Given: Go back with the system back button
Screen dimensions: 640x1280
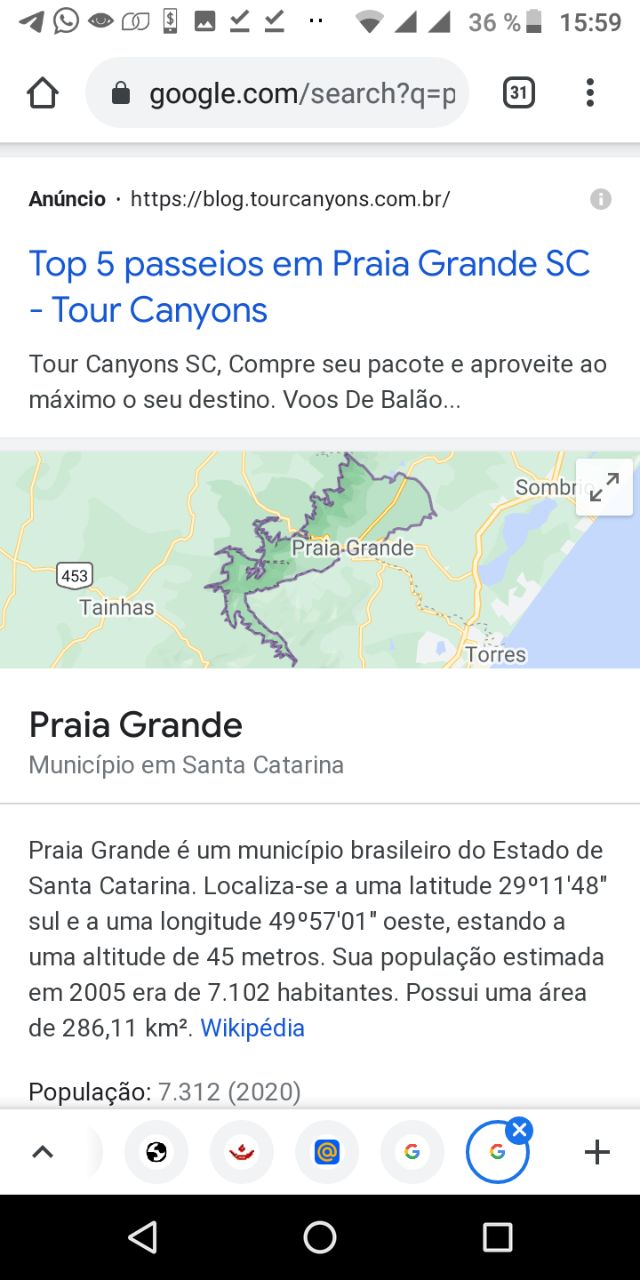Looking at the screenshot, I should (x=143, y=1237).
